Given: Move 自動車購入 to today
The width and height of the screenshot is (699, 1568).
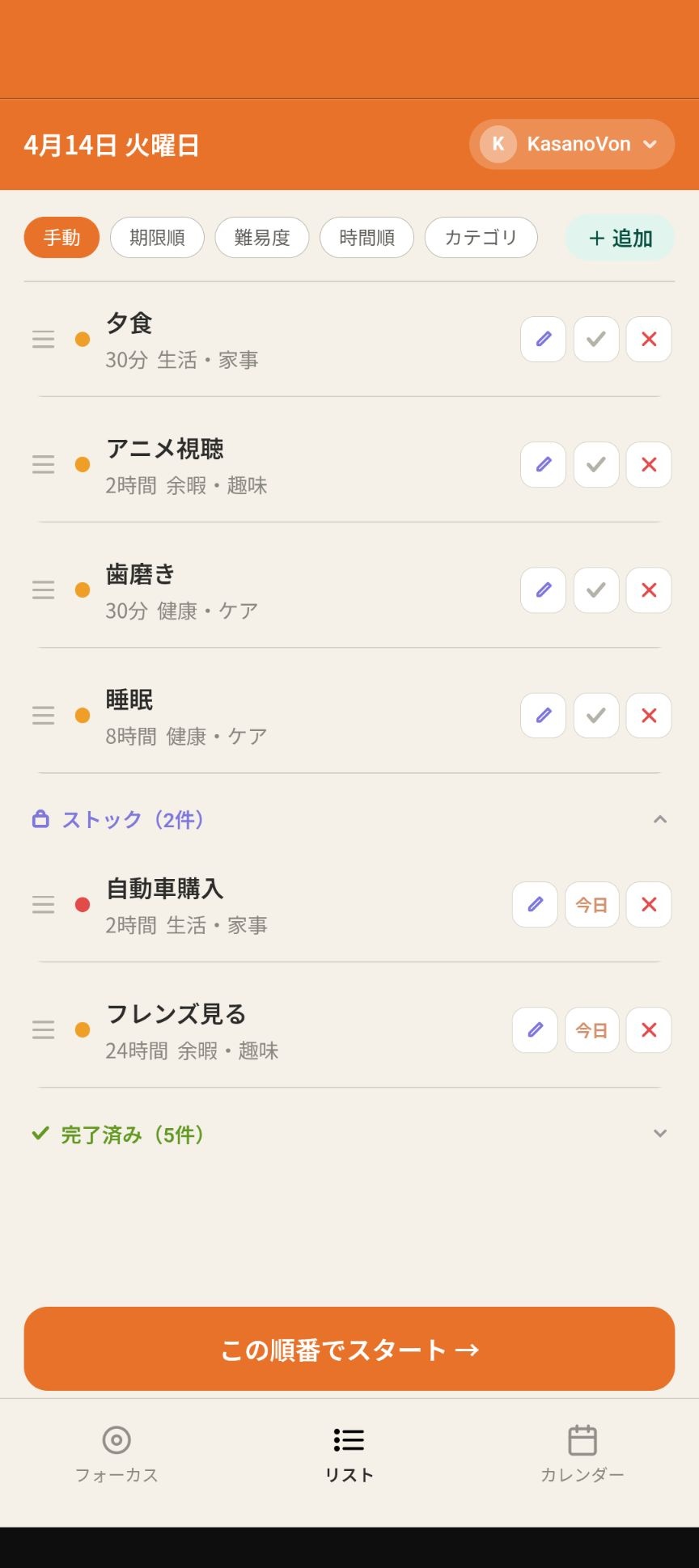Looking at the screenshot, I should click(591, 905).
